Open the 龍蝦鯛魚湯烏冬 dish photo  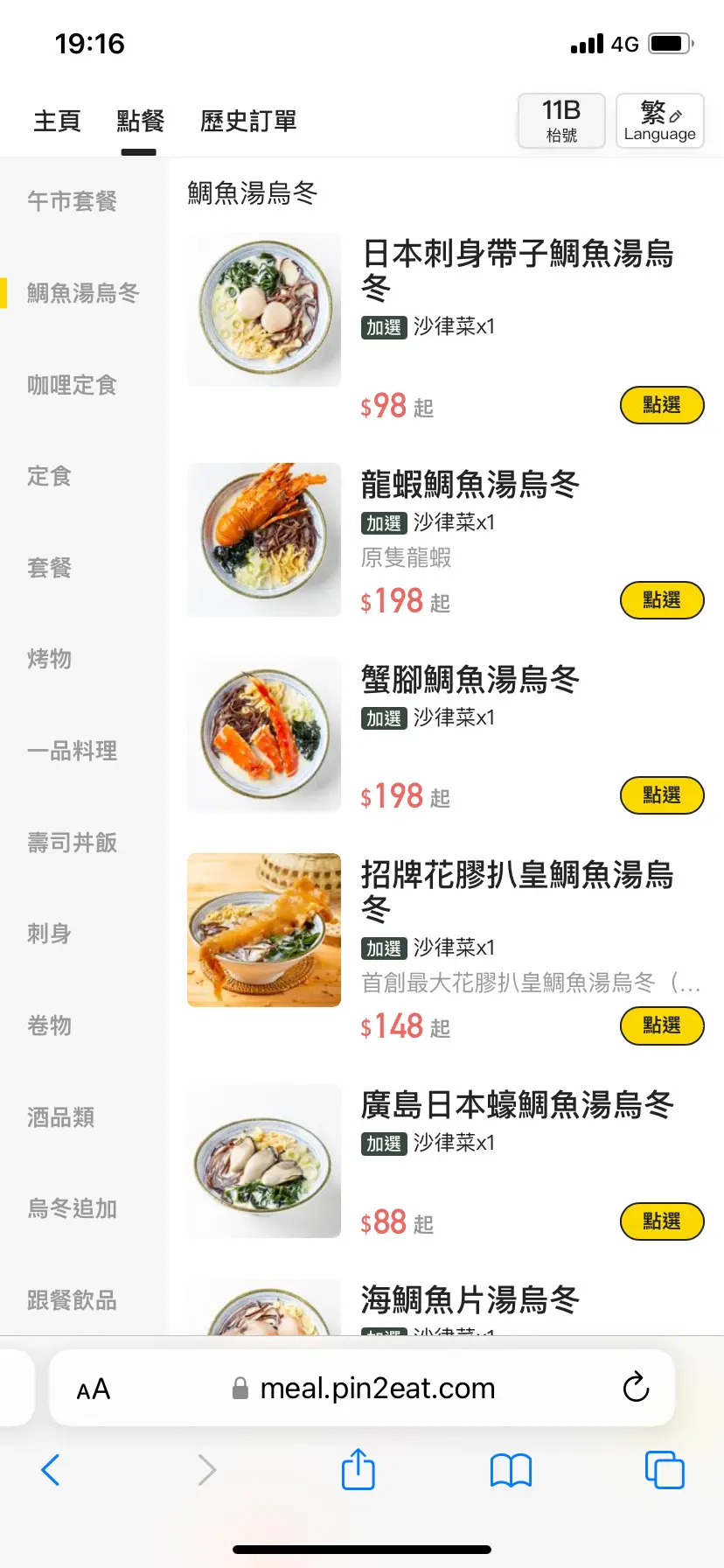coord(264,540)
